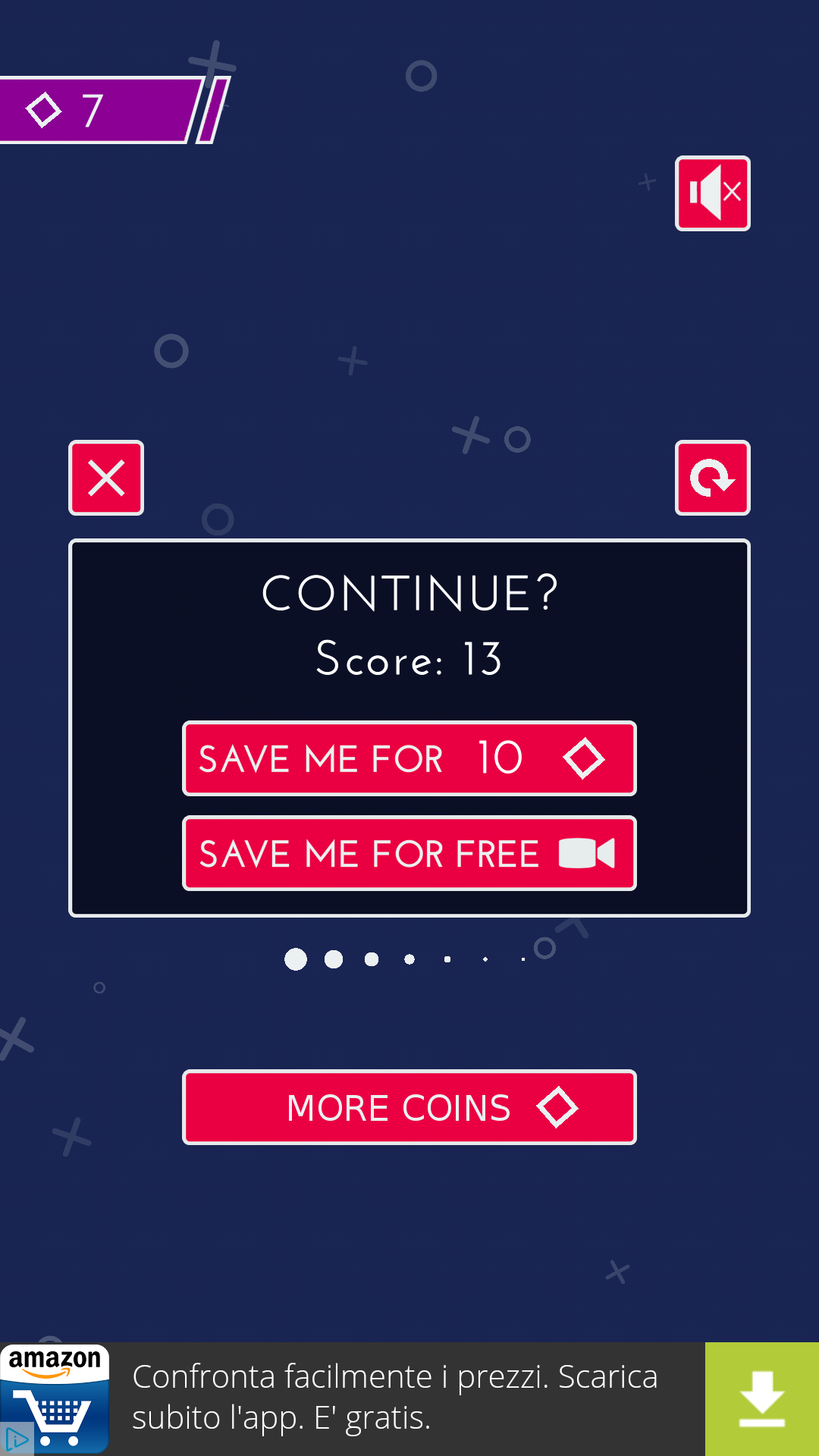Viewport: 819px width, 1456px height.
Task: Tap Save Me For 10 coins
Action: [x=409, y=758]
